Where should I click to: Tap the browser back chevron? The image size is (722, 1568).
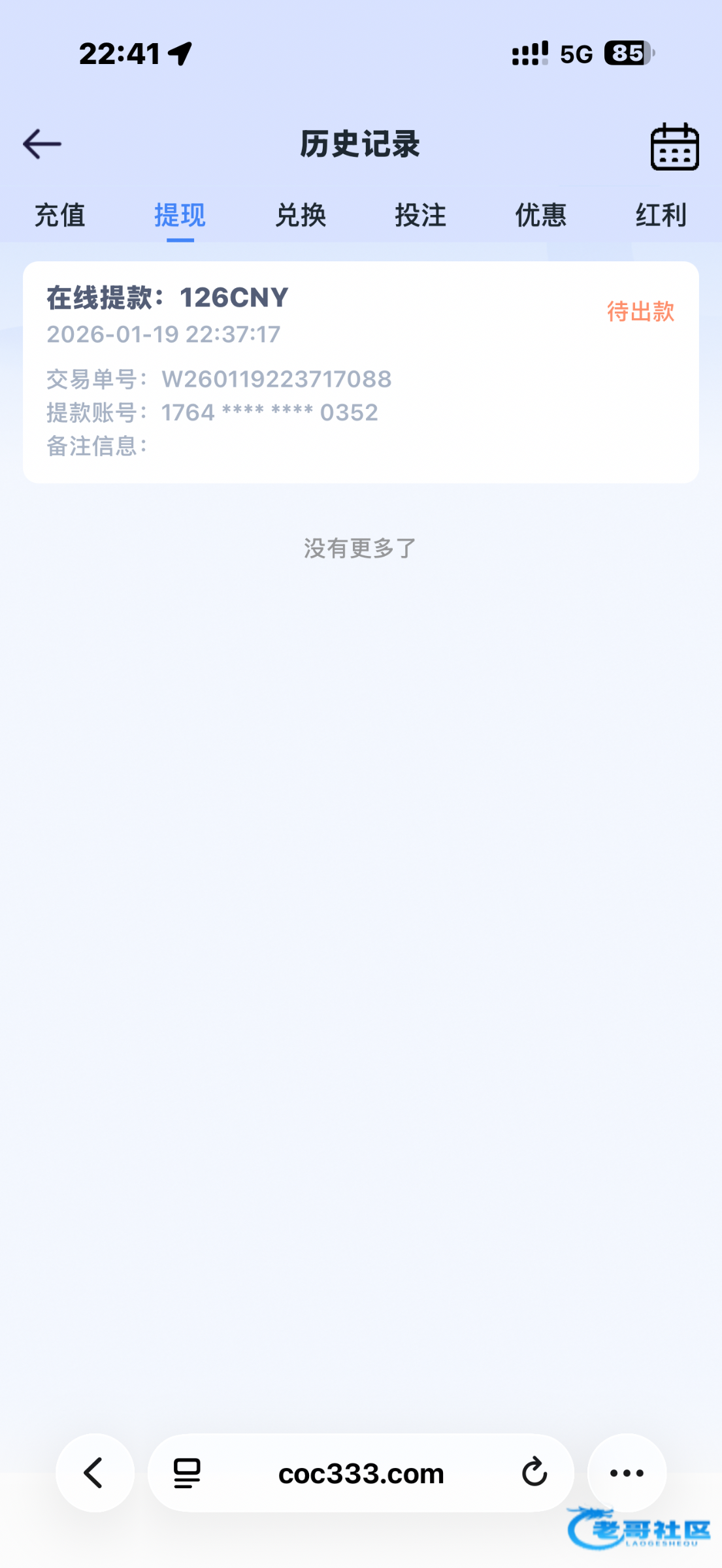pos(95,1473)
